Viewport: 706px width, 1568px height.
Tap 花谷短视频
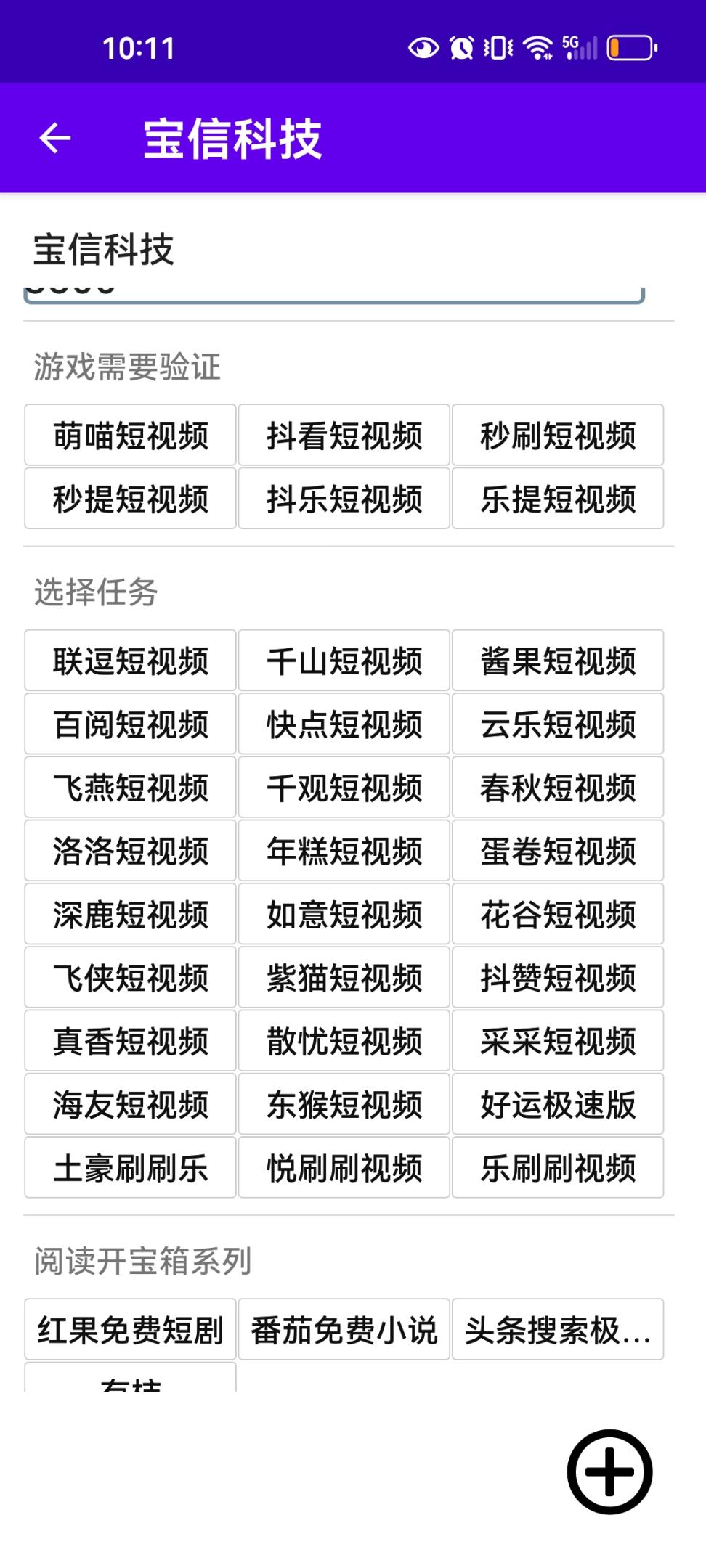pos(558,914)
